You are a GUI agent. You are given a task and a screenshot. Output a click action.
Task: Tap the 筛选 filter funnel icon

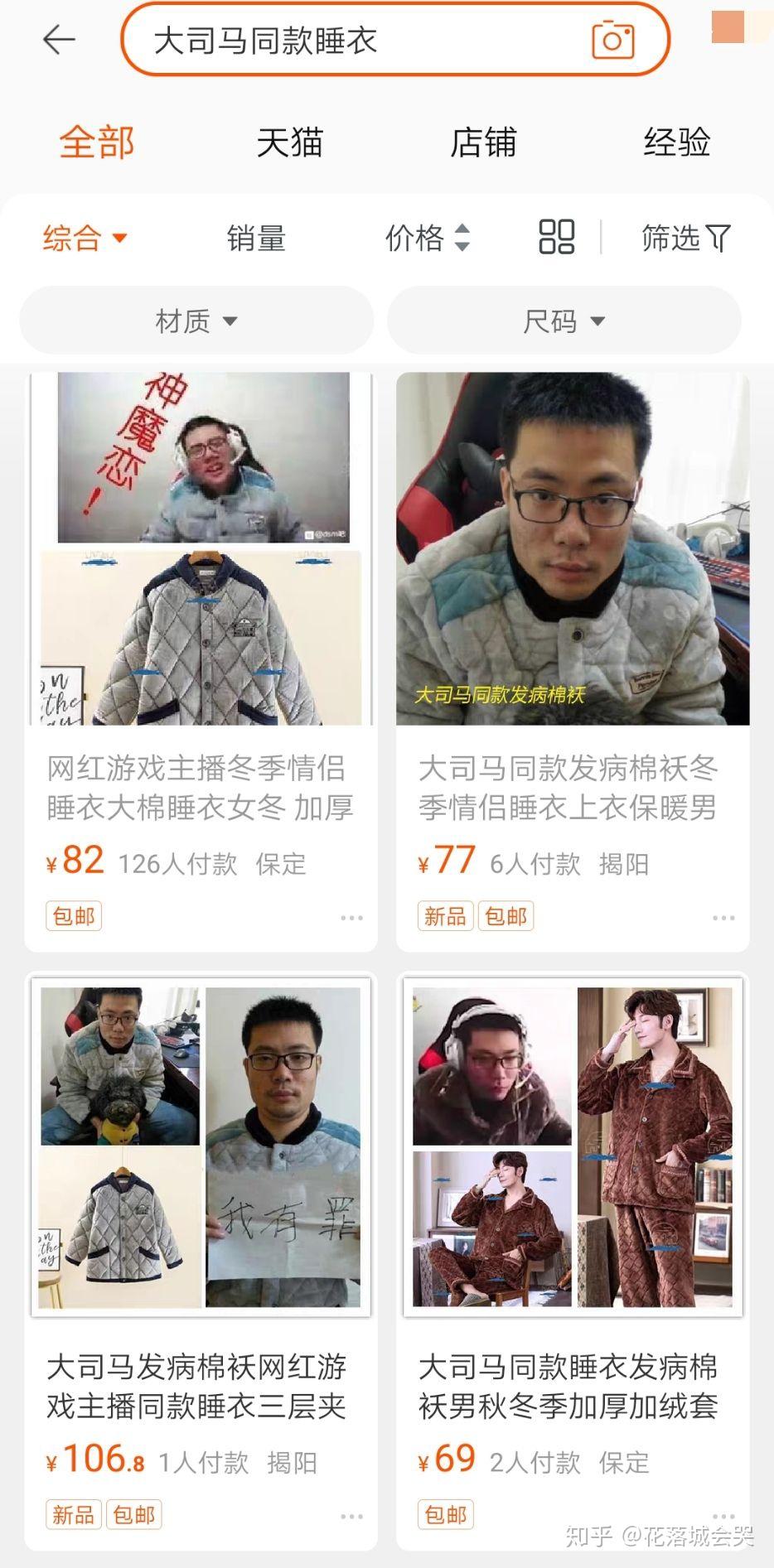[686, 239]
